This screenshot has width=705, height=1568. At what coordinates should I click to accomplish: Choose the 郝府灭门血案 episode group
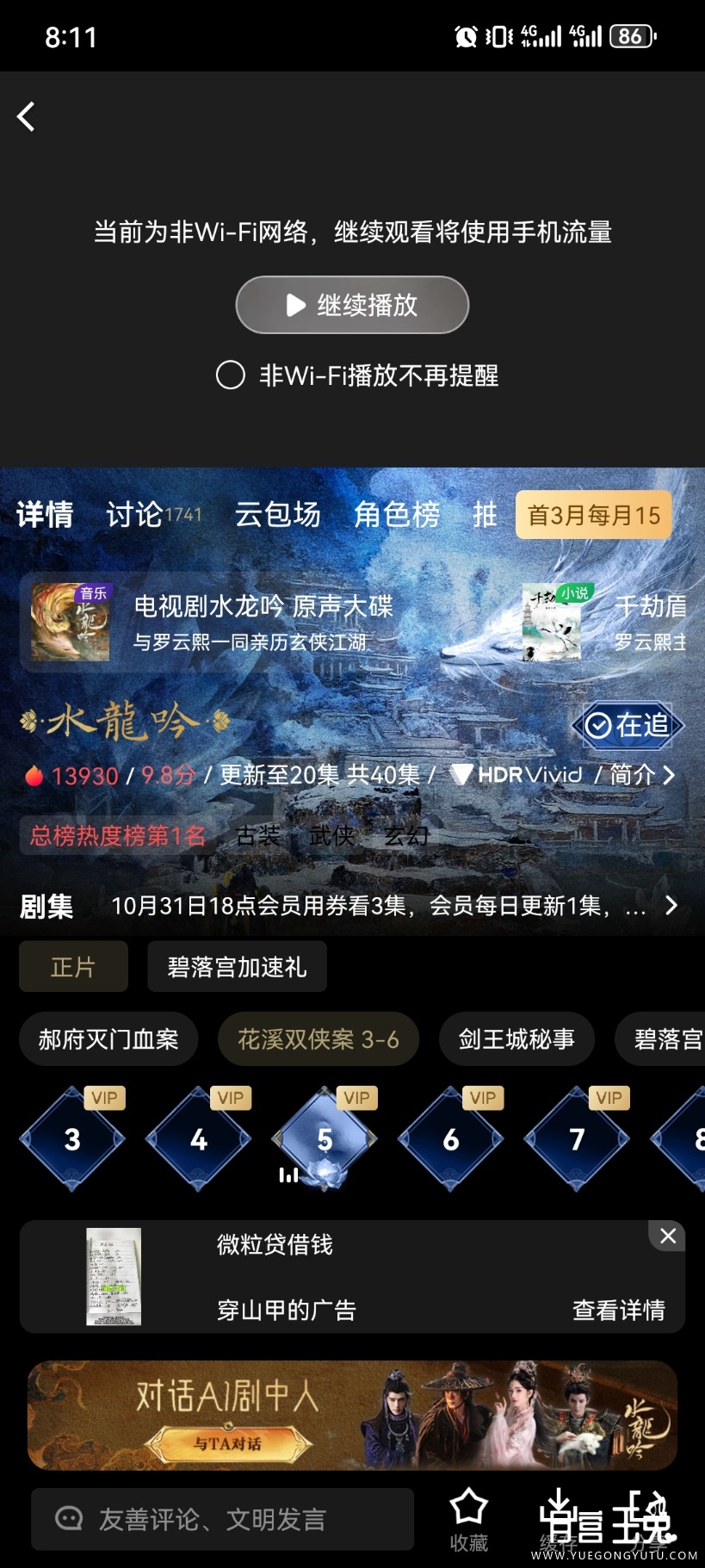[108, 1039]
